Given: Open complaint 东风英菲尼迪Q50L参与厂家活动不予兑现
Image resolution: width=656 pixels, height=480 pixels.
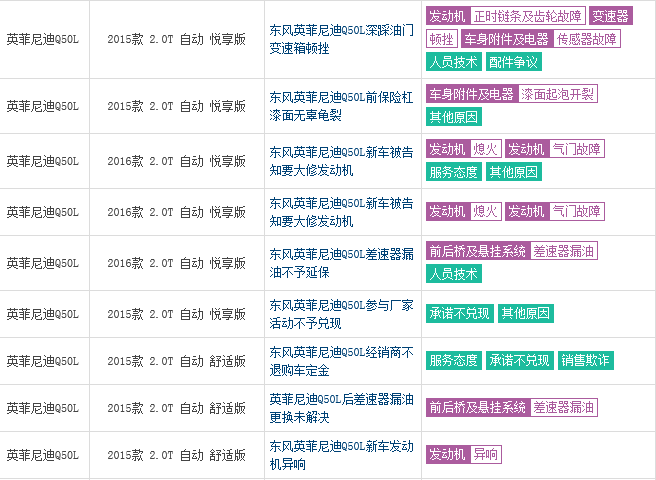Looking at the screenshot, I should pyautogui.click(x=341, y=314).
